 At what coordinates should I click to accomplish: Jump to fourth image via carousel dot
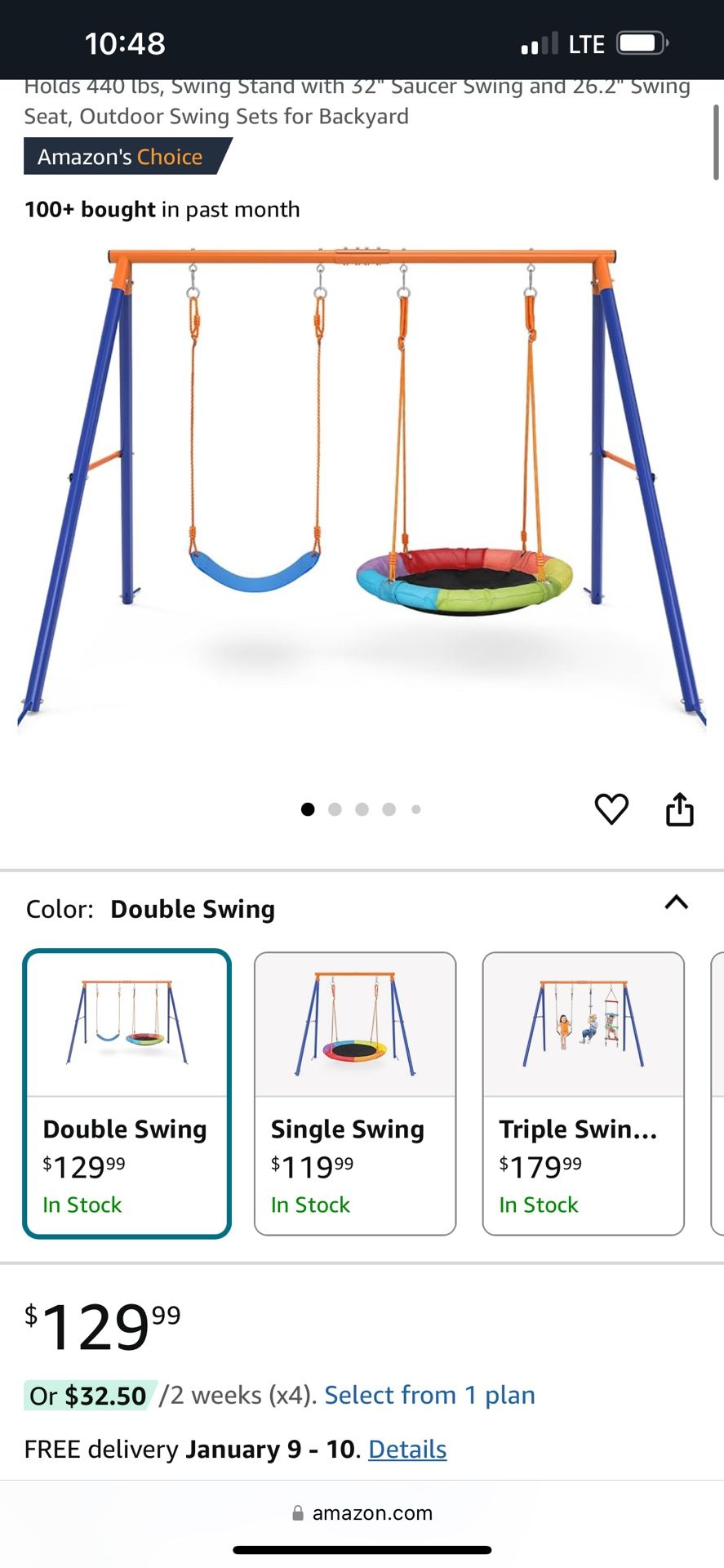(x=389, y=809)
